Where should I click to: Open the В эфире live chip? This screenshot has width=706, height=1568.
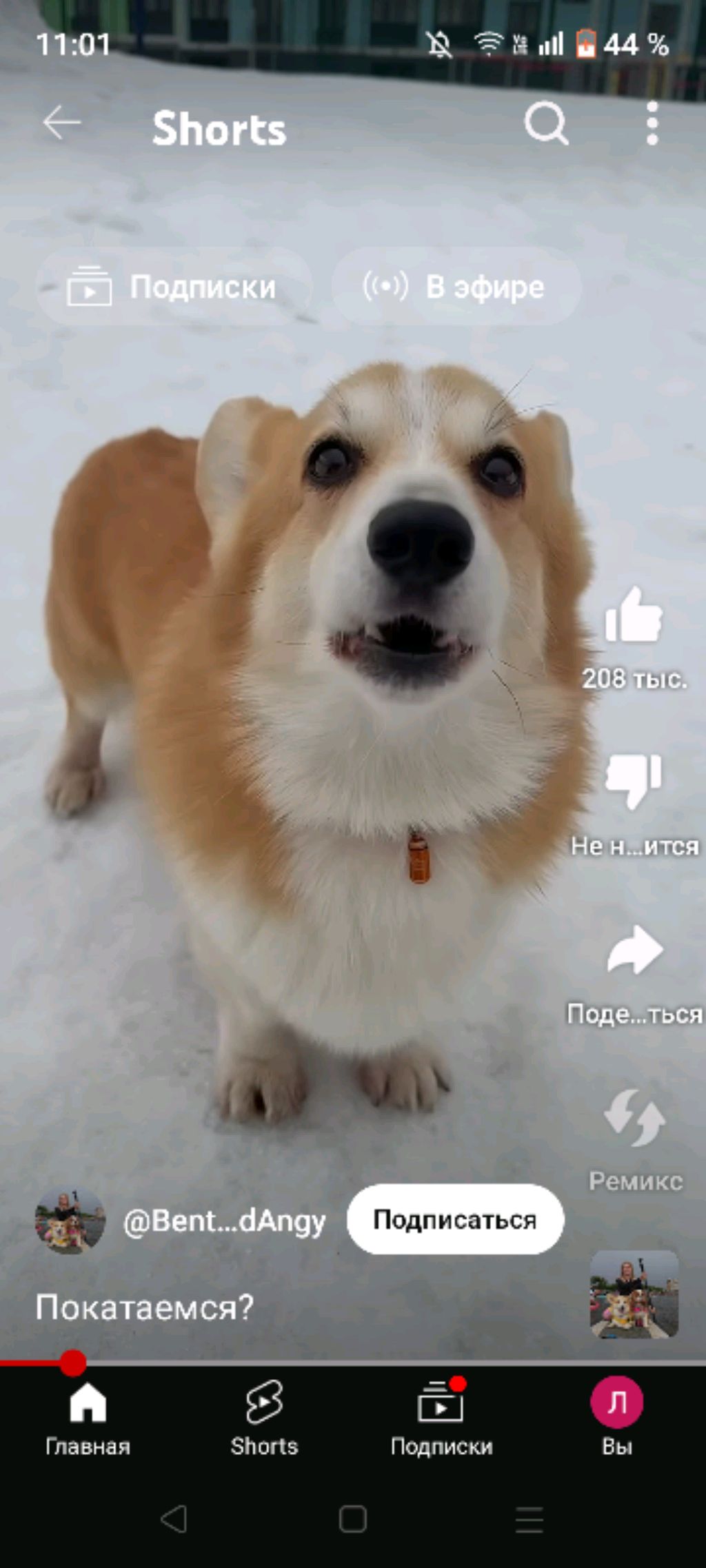coord(456,287)
